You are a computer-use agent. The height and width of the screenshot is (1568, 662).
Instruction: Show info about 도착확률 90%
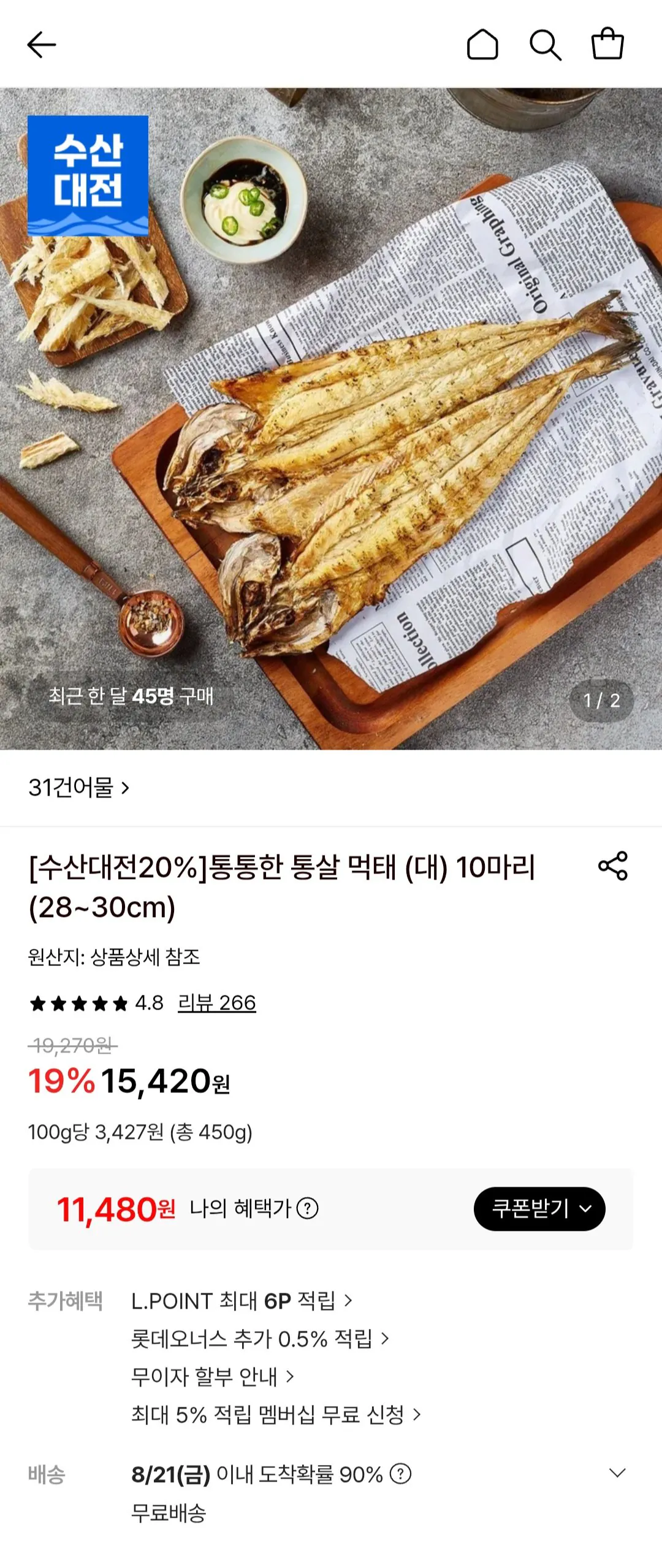[x=401, y=1474]
